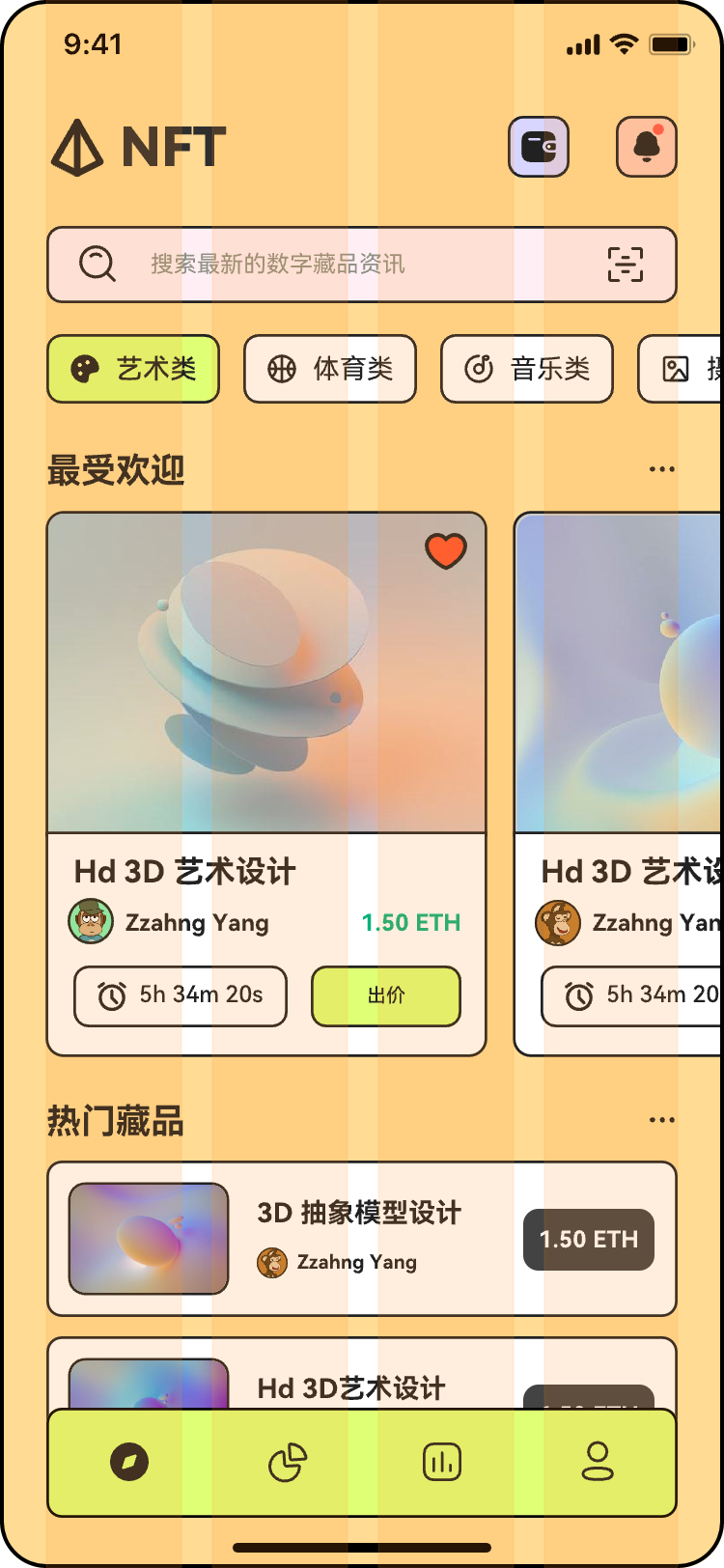Open the bar chart statistics tab
Screen dimensions: 724x1568
(442, 1462)
